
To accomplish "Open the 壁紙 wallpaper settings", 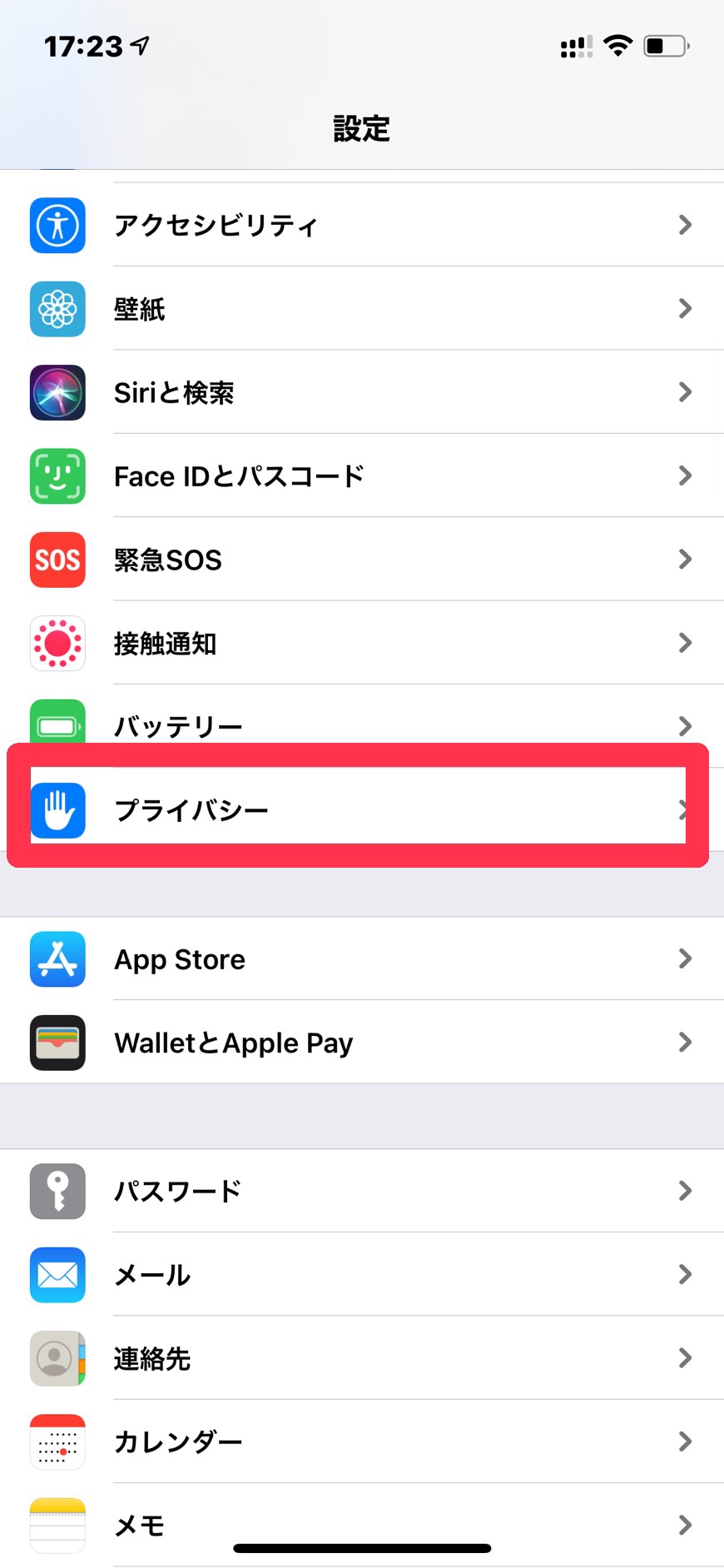I will click(x=362, y=309).
